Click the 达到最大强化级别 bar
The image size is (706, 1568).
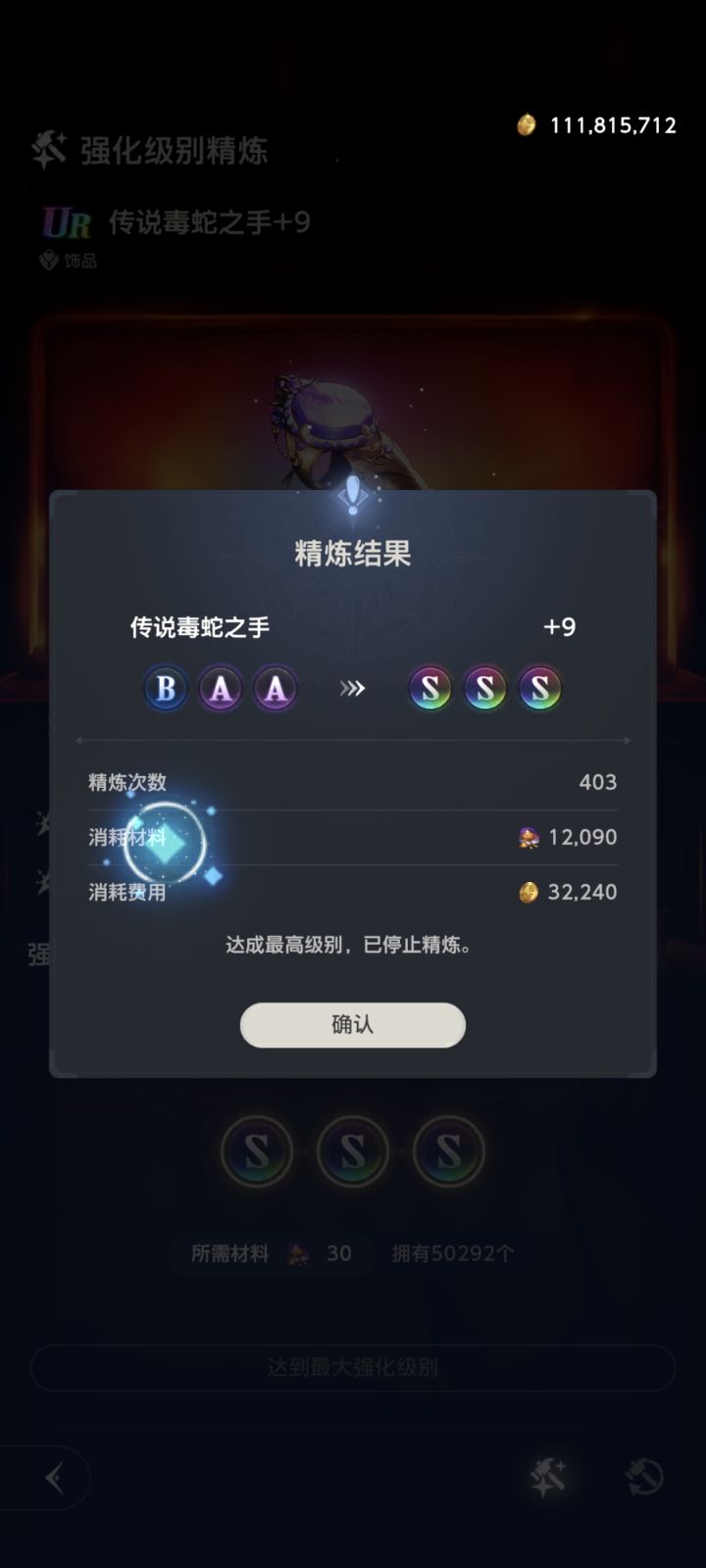[x=352, y=1368]
